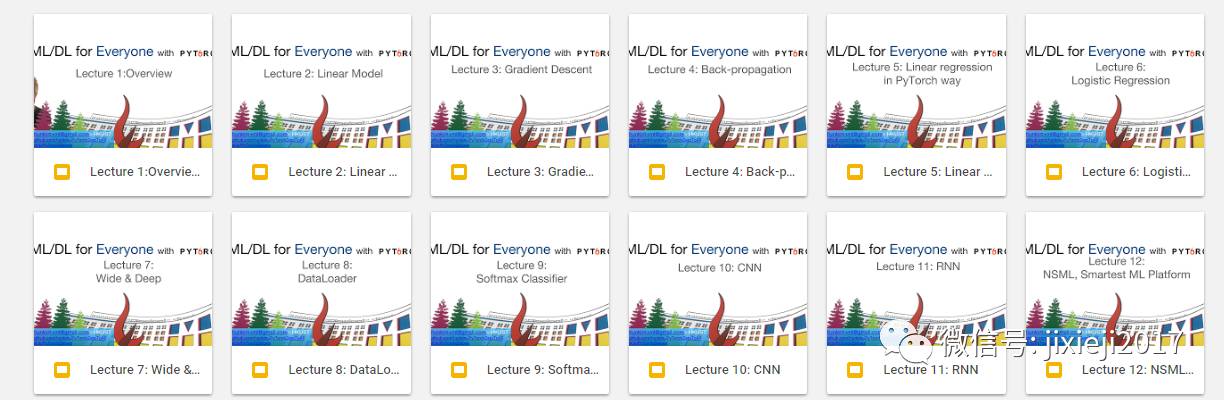Open Lecture 12: NSML platform slides
This screenshot has width=1224, height=400.
[x=1115, y=303]
